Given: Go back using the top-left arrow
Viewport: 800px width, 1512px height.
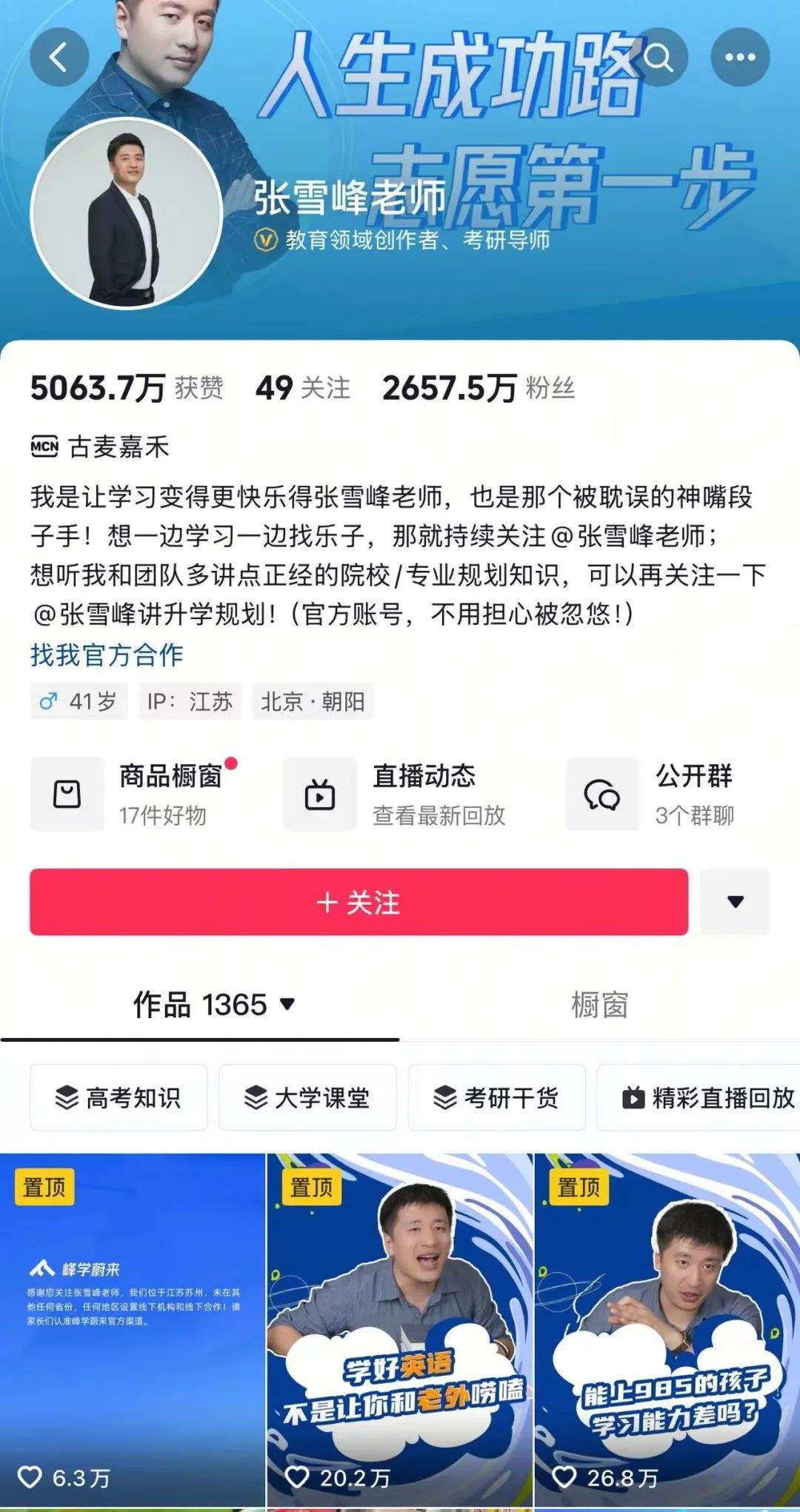Looking at the screenshot, I should click(x=59, y=57).
